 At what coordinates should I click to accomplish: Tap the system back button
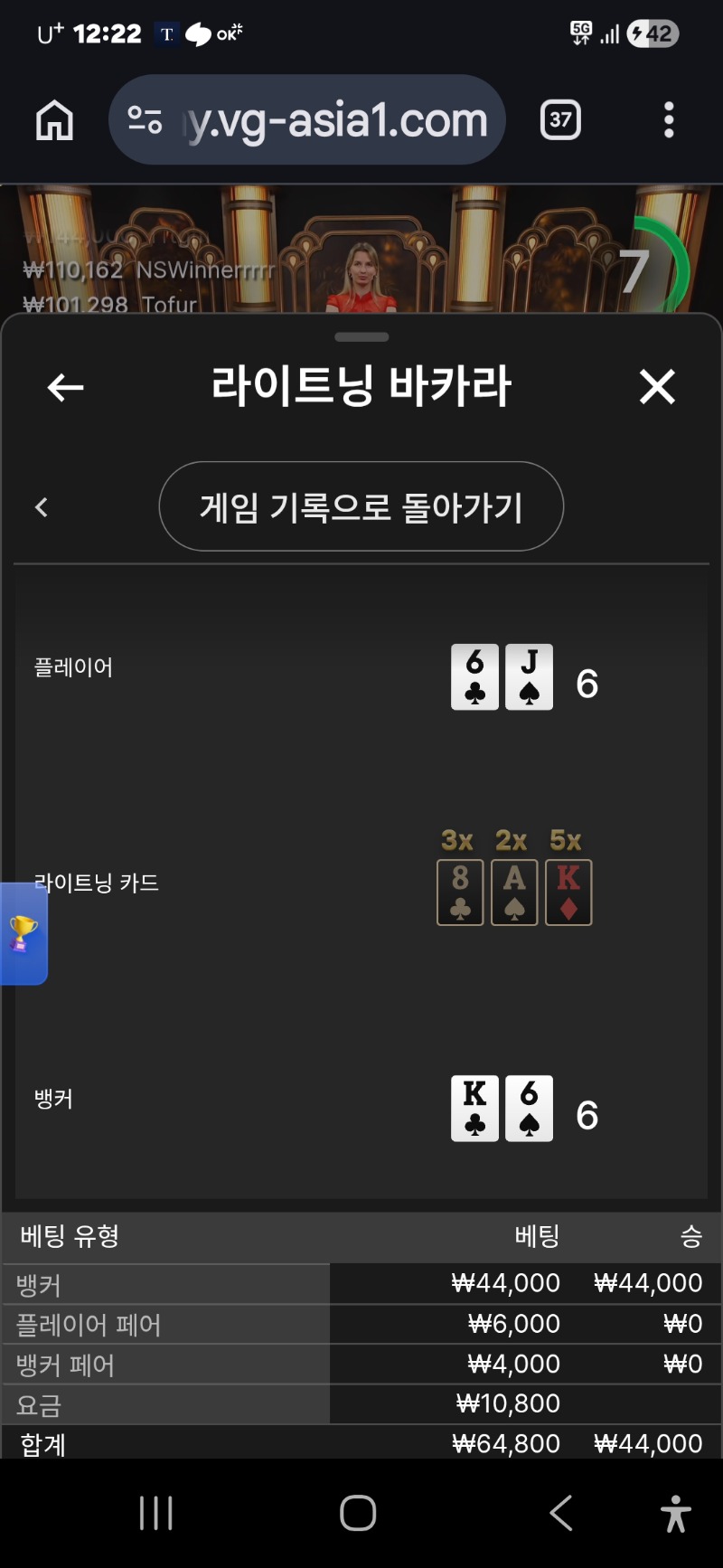coord(561,1512)
